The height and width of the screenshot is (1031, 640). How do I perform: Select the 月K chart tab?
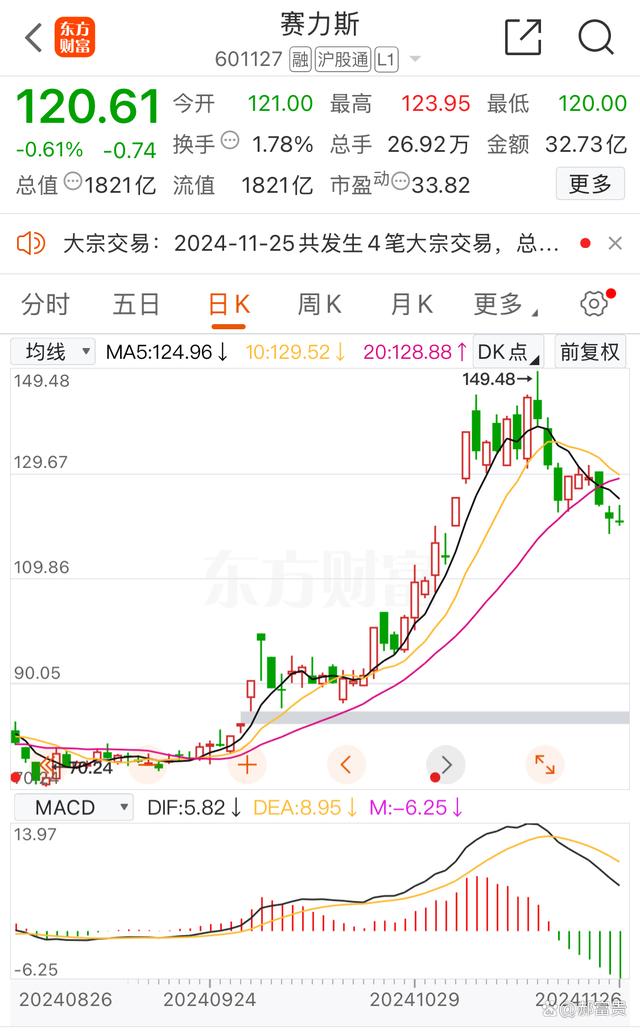point(412,304)
